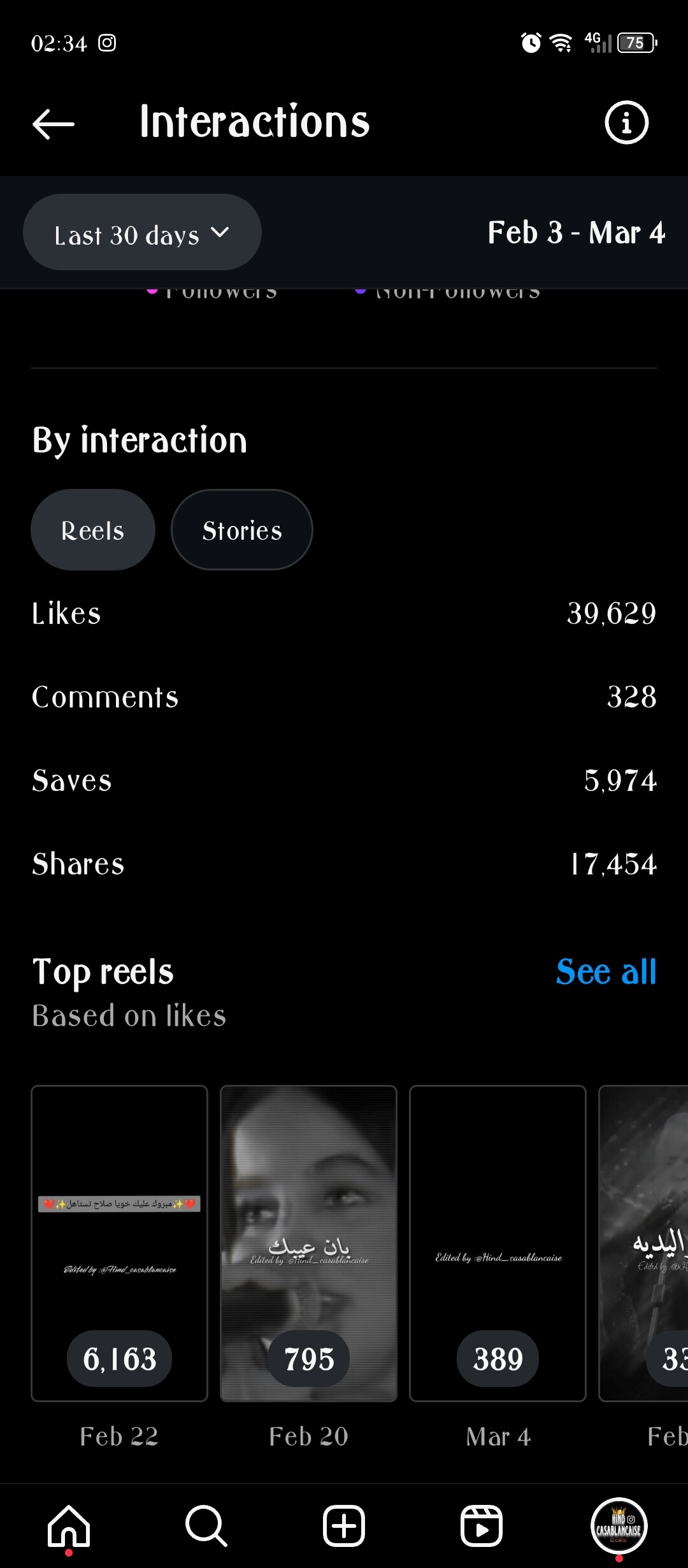The width and height of the screenshot is (688, 1568).
Task: Open the profile tab
Action: point(619,1527)
